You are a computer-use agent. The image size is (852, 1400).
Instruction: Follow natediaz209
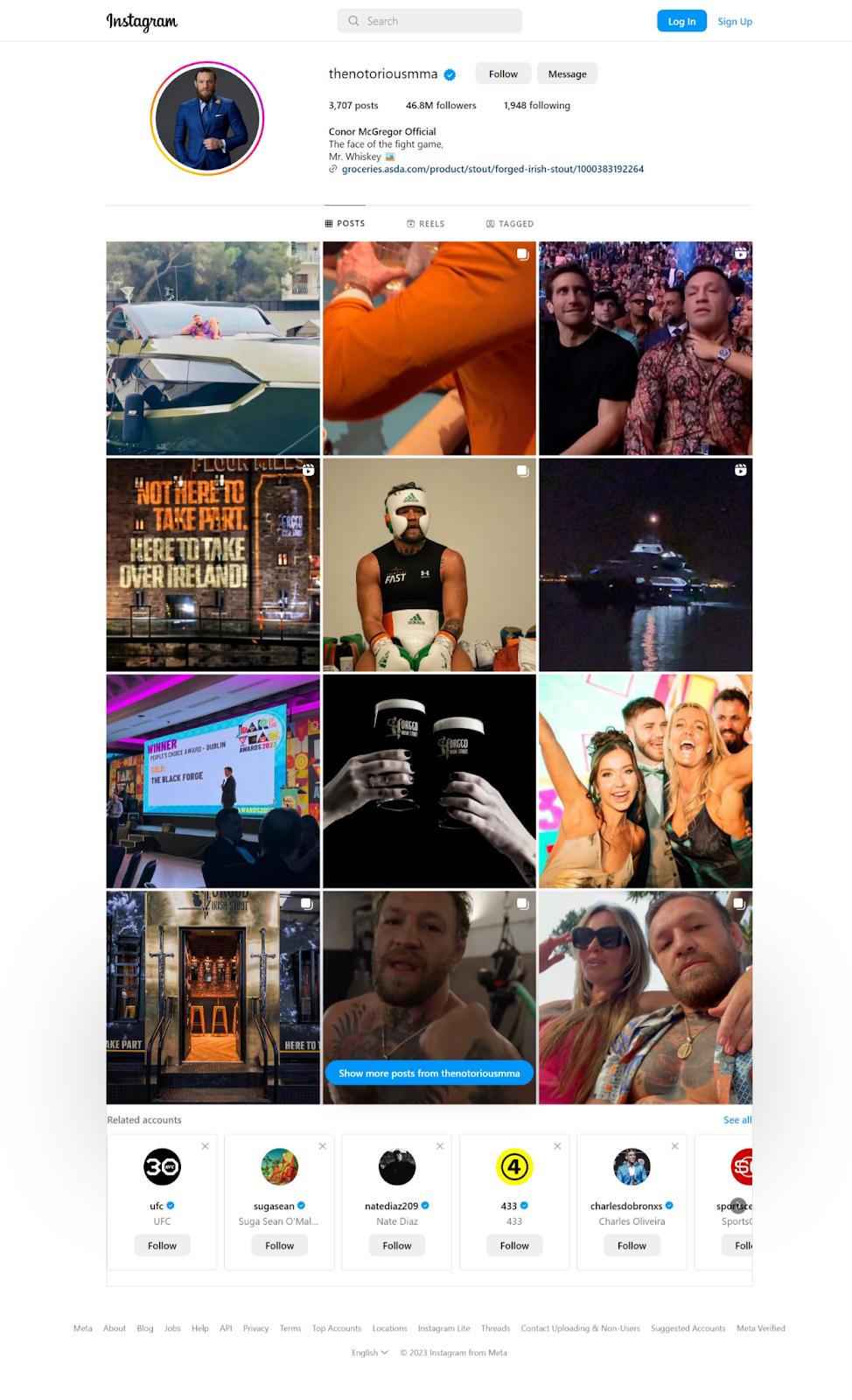[396, 1245]
